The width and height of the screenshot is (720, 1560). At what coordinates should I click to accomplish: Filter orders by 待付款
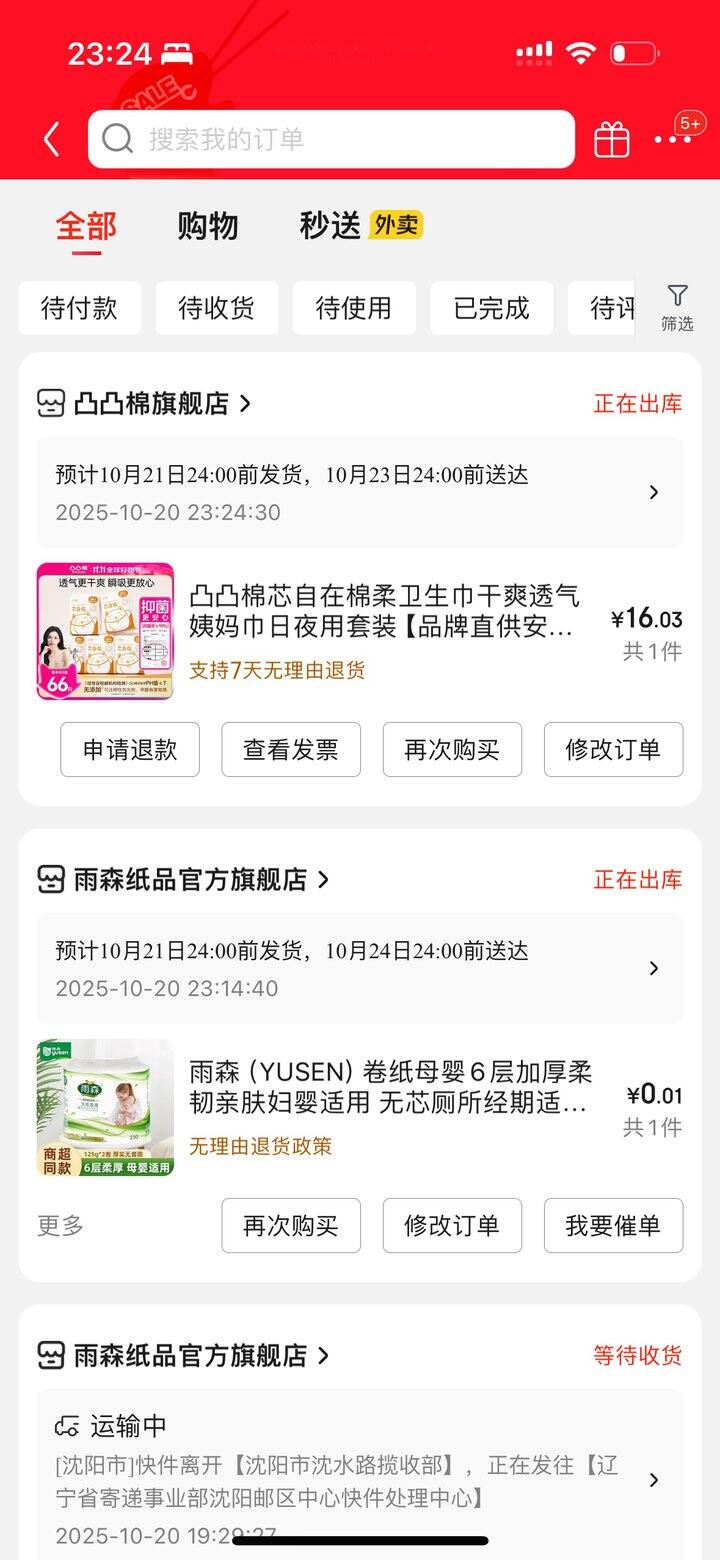pyautogui.click(x=79, y=308)
